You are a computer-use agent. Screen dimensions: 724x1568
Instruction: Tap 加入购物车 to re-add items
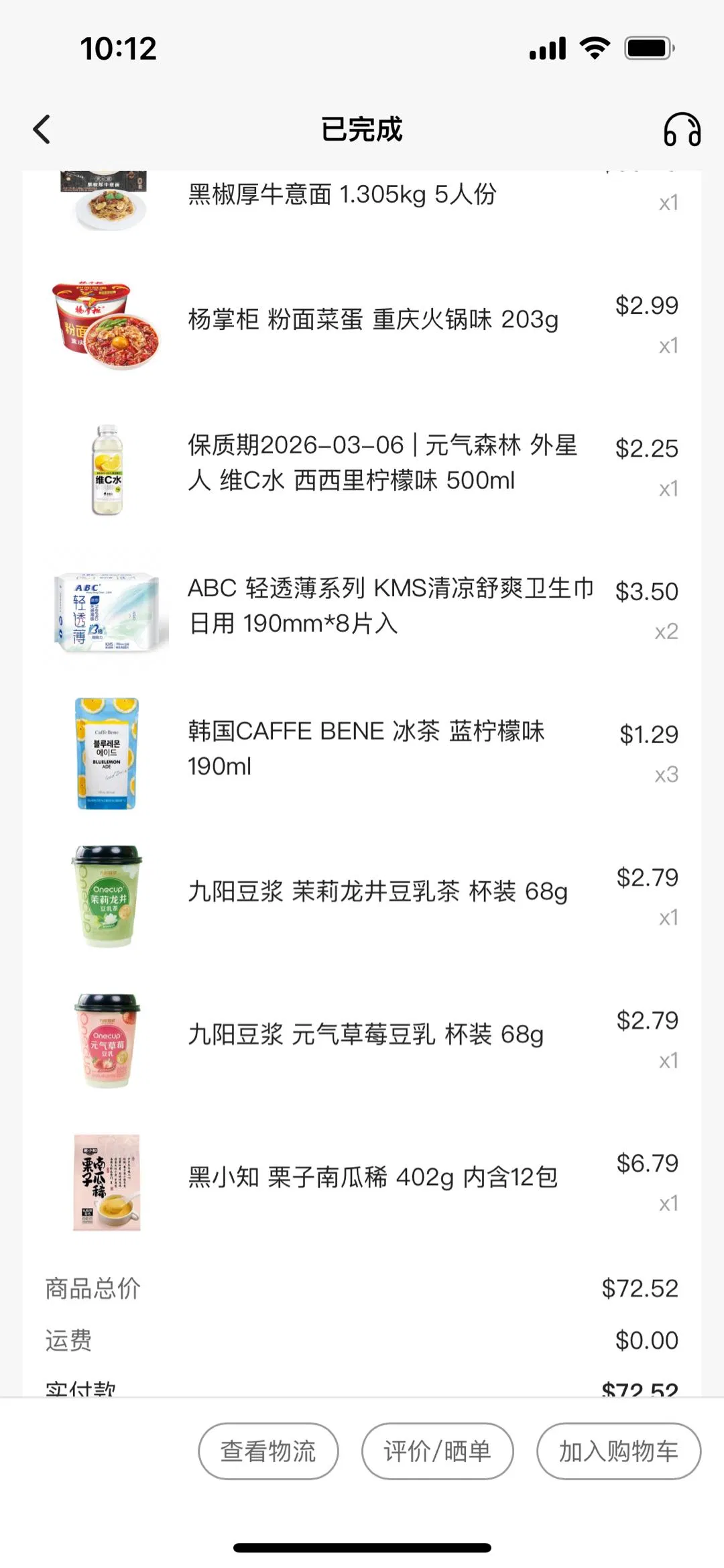(618, 1451)
